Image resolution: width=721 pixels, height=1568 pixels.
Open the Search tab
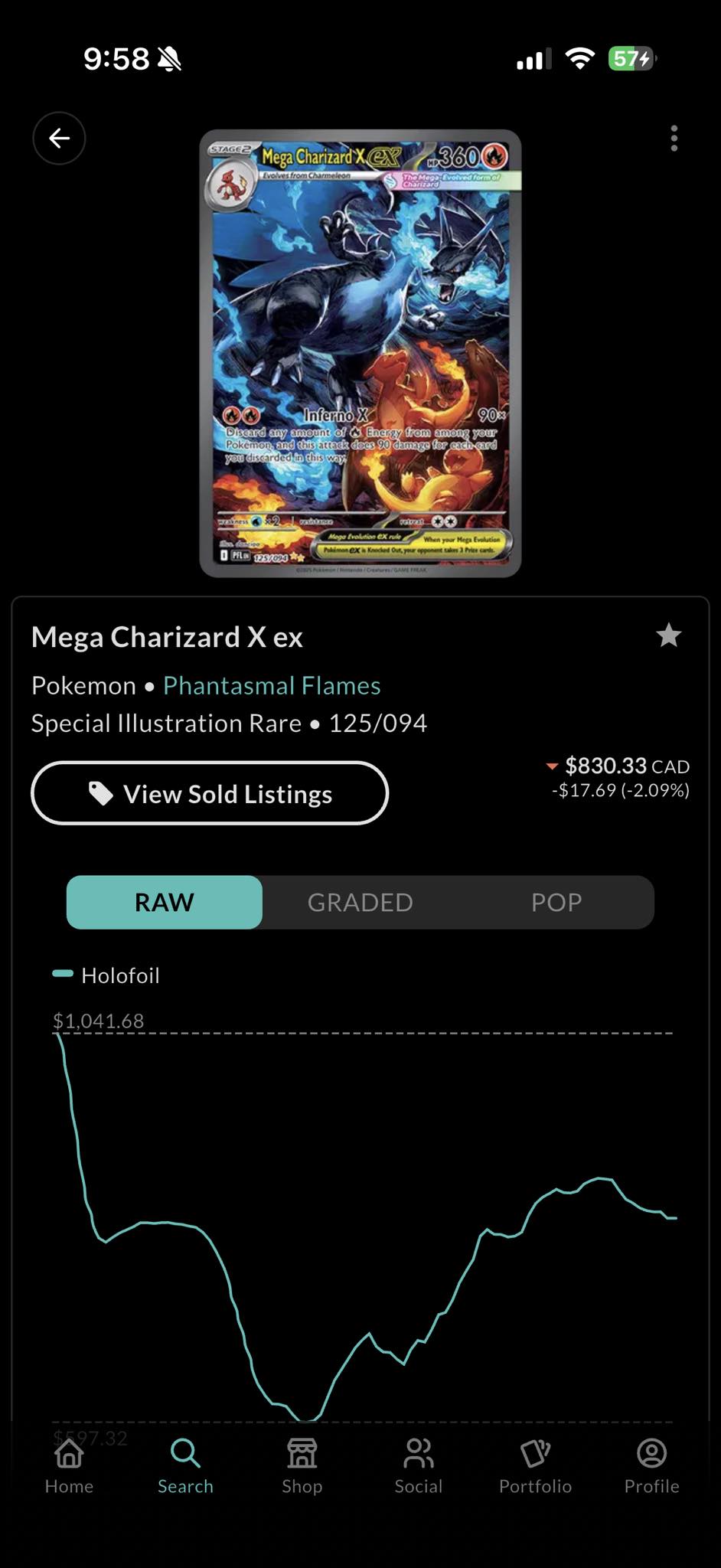coord(185,1466)
